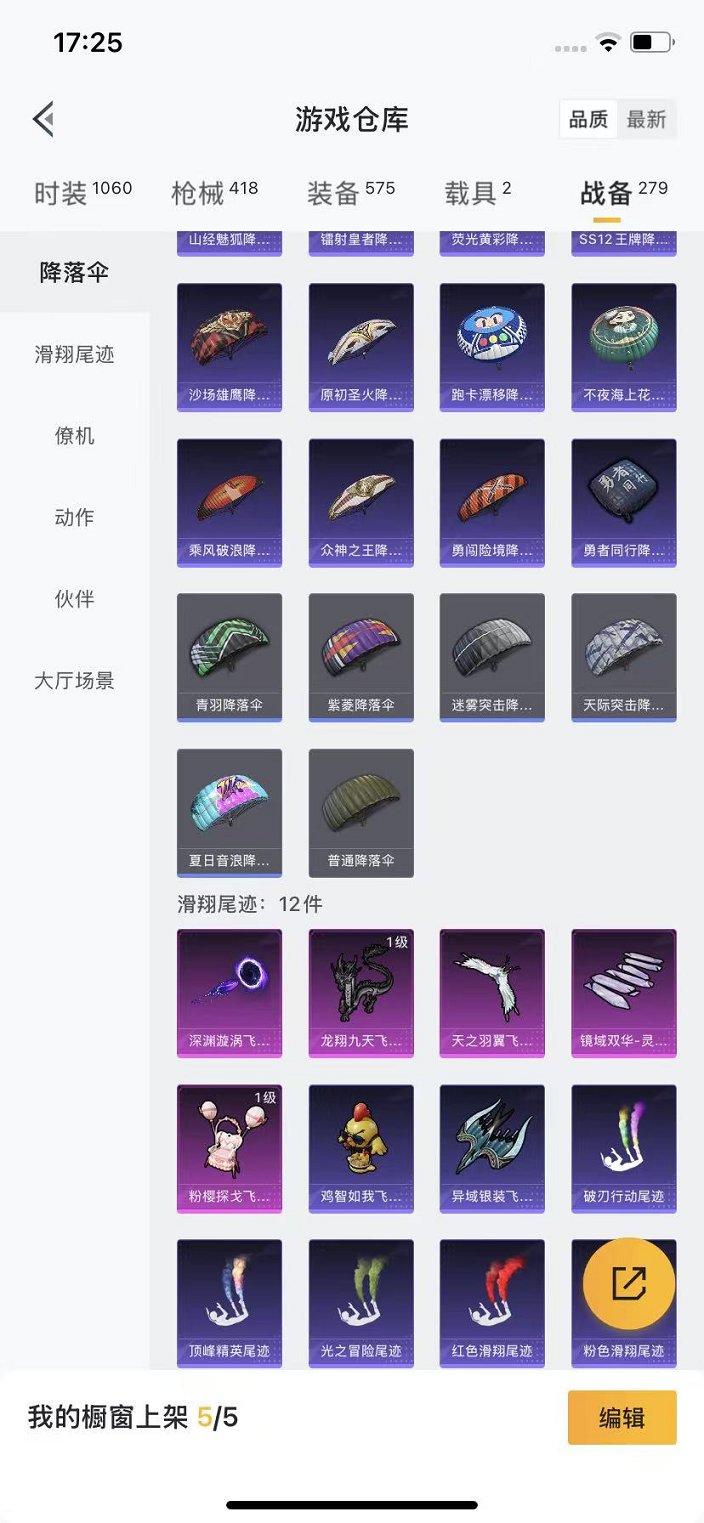Tap the 编辑 button

[622, 1417]
